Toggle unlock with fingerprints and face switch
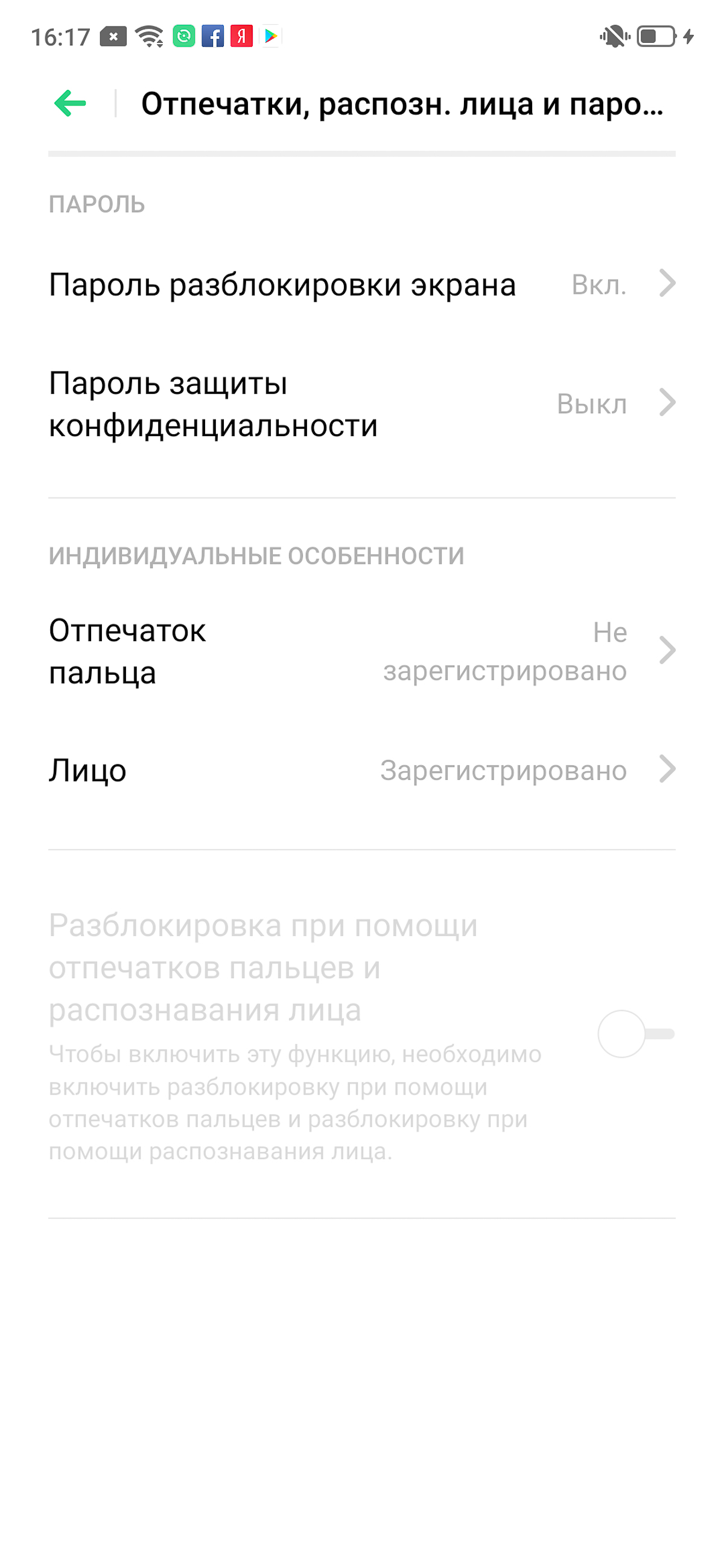 point(636,1034)
